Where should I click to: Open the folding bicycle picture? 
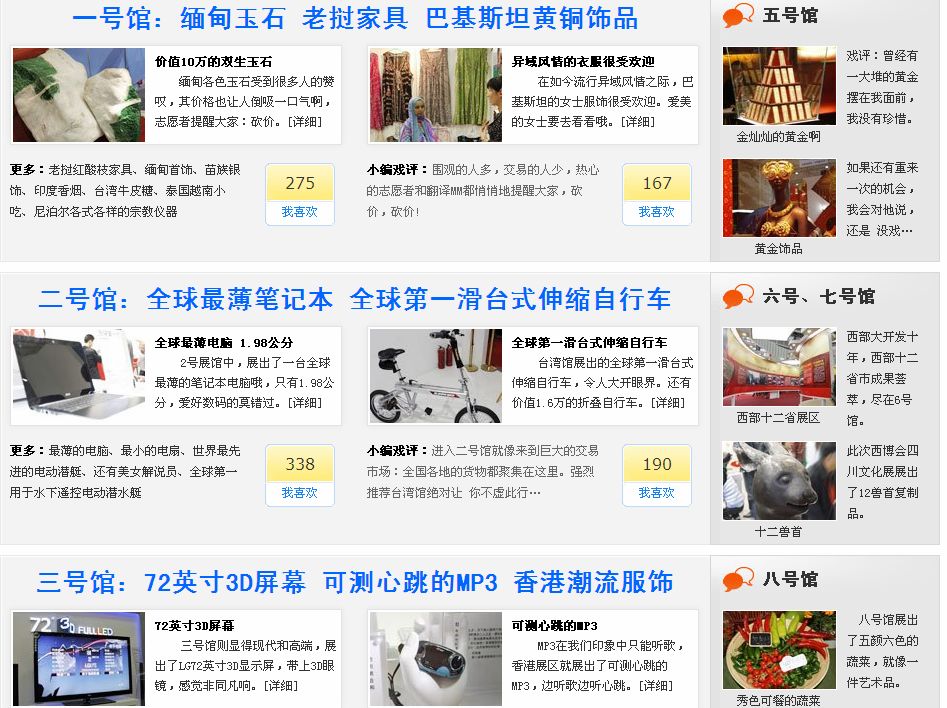[x=435, y=376]
